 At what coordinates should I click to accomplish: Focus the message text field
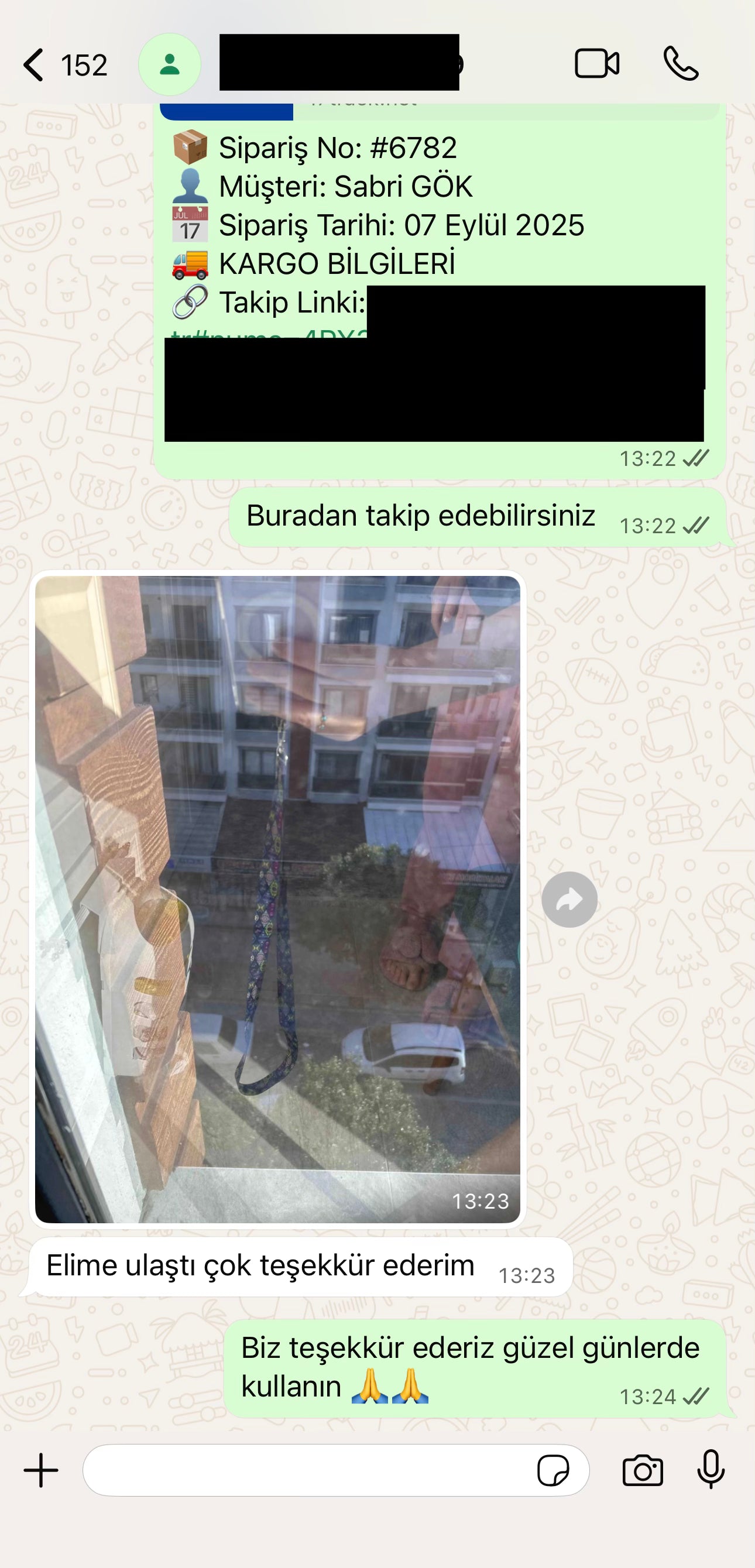coord(304,1471)
